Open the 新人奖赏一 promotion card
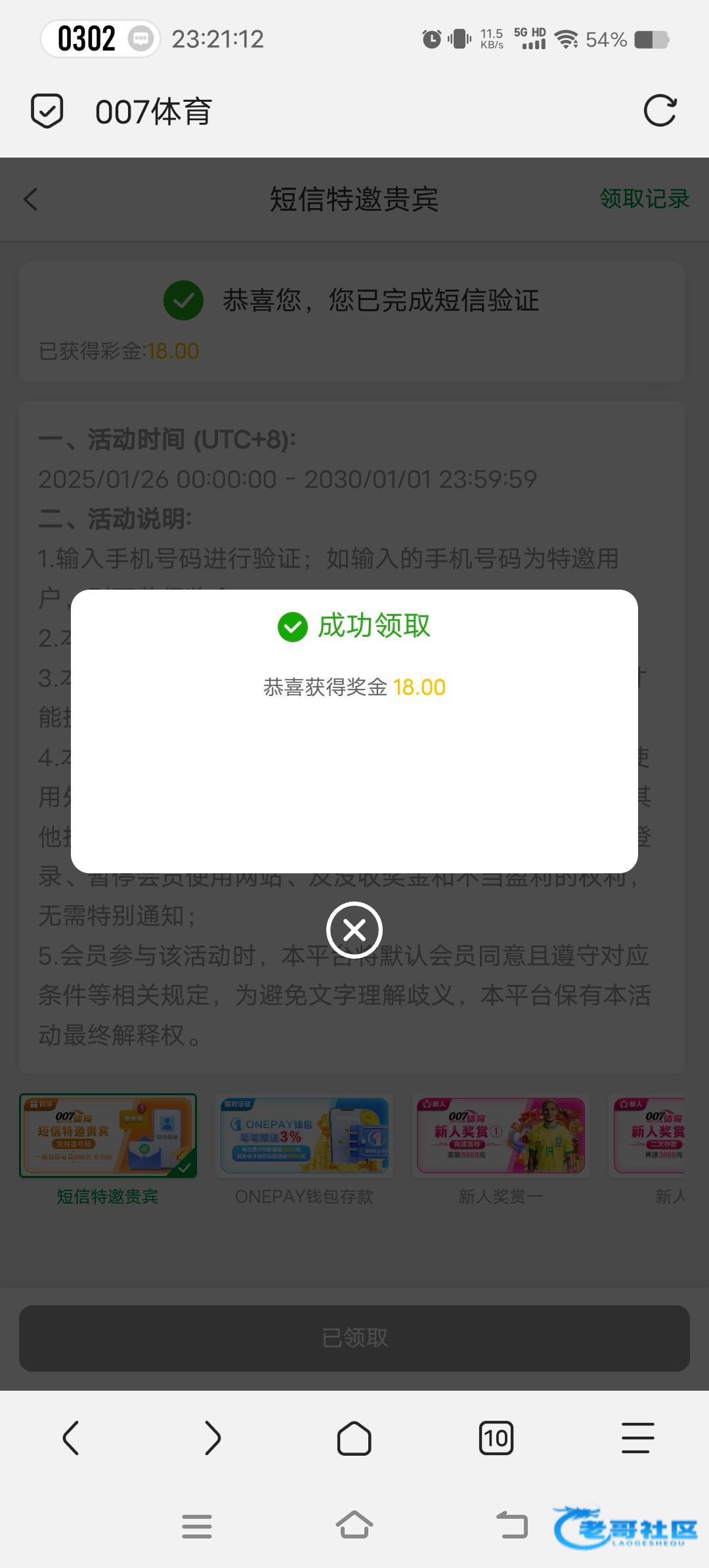This screenshot has width=709, height=1568. pos(500,1136)
